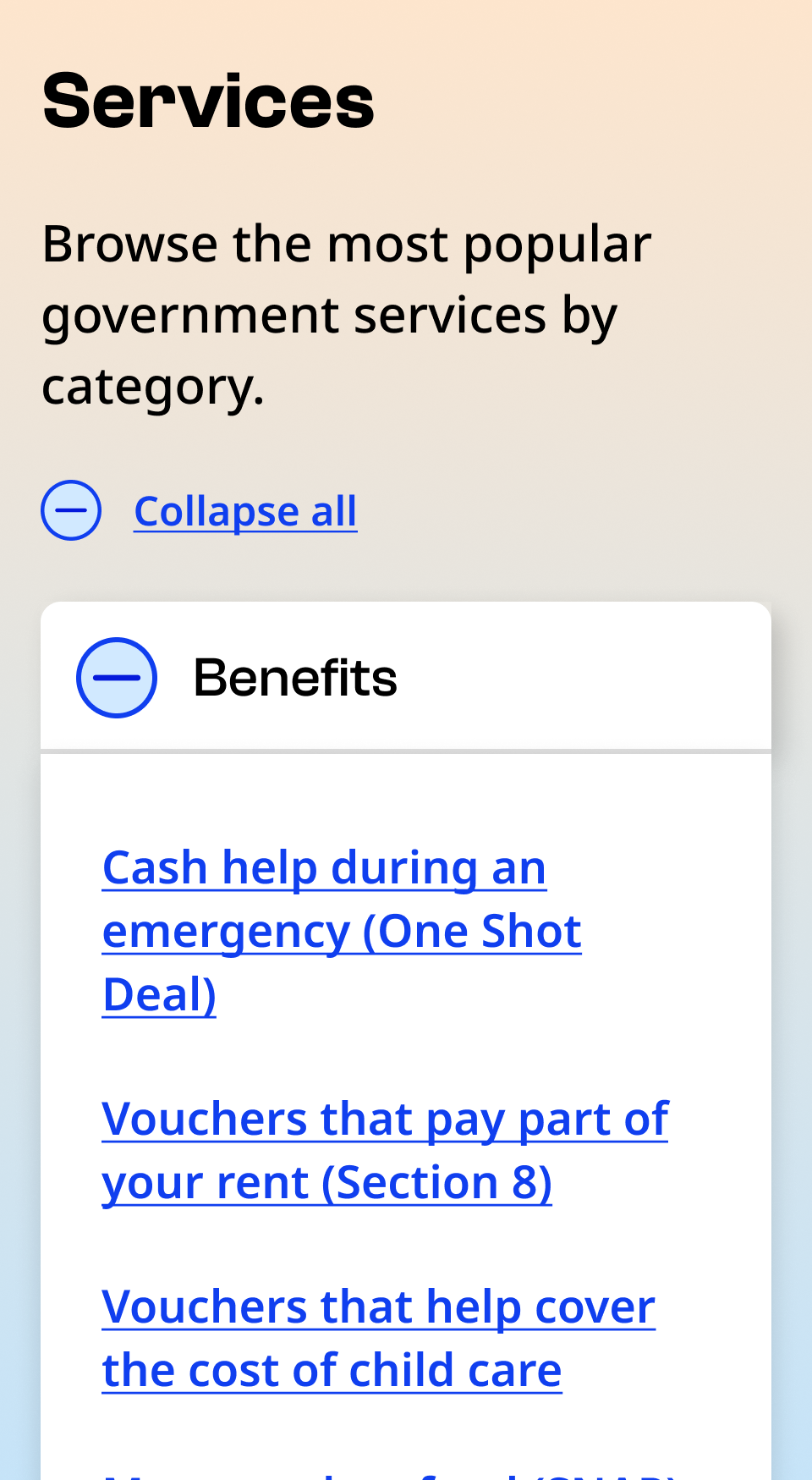
Task: Click the circled minus beside Collapse all
Action: click(x=71, y=510)
